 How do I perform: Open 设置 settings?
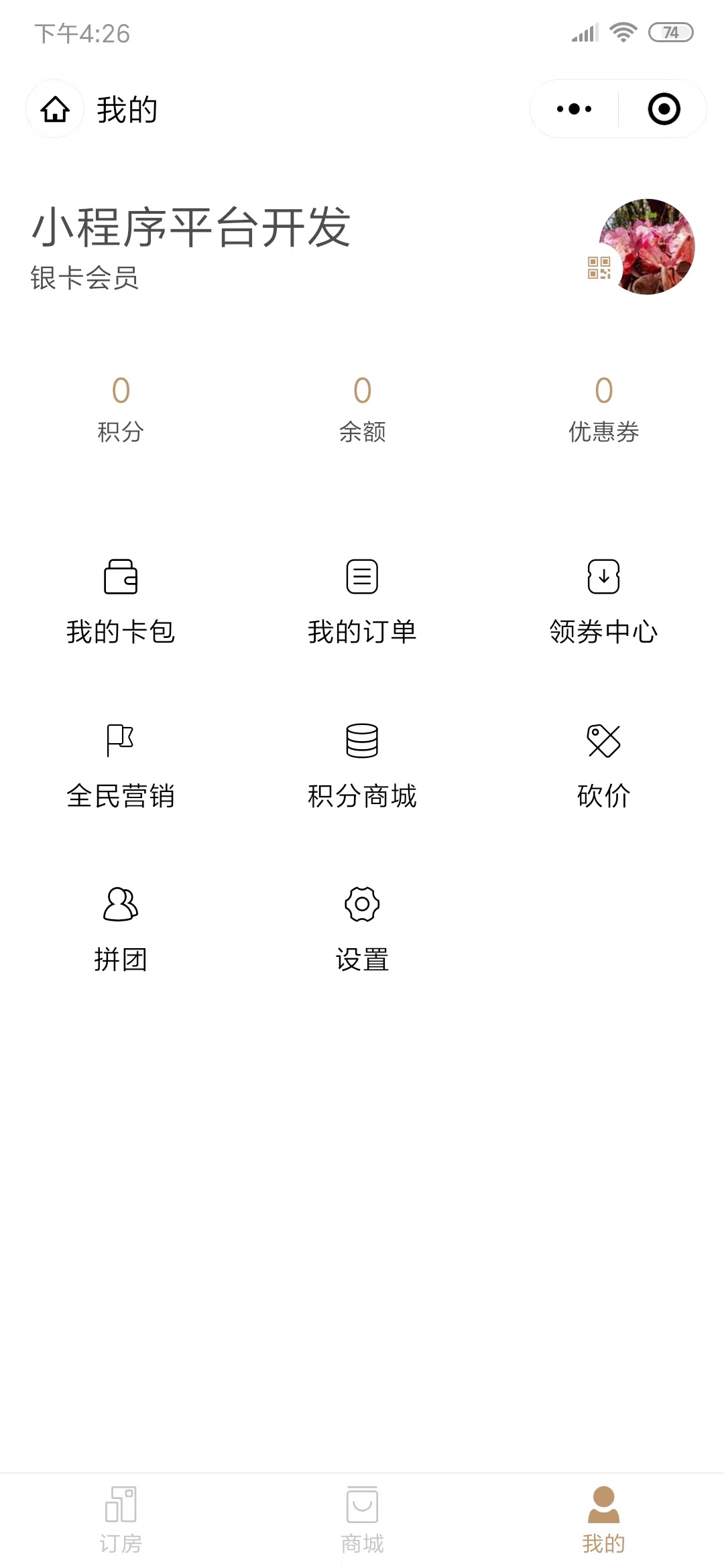(x=362, y=930)
